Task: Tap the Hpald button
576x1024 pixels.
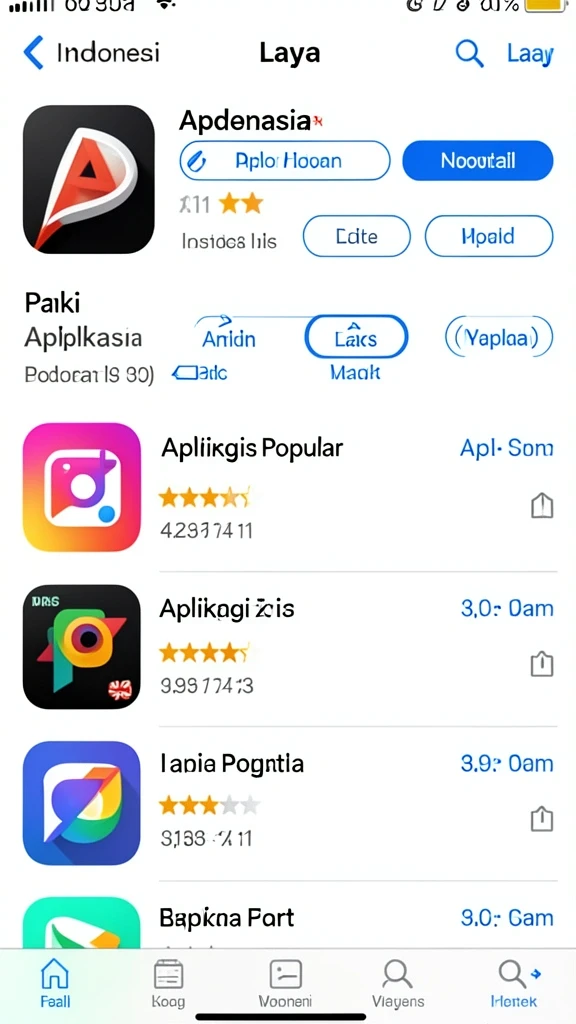Action: tap(489, 236)
